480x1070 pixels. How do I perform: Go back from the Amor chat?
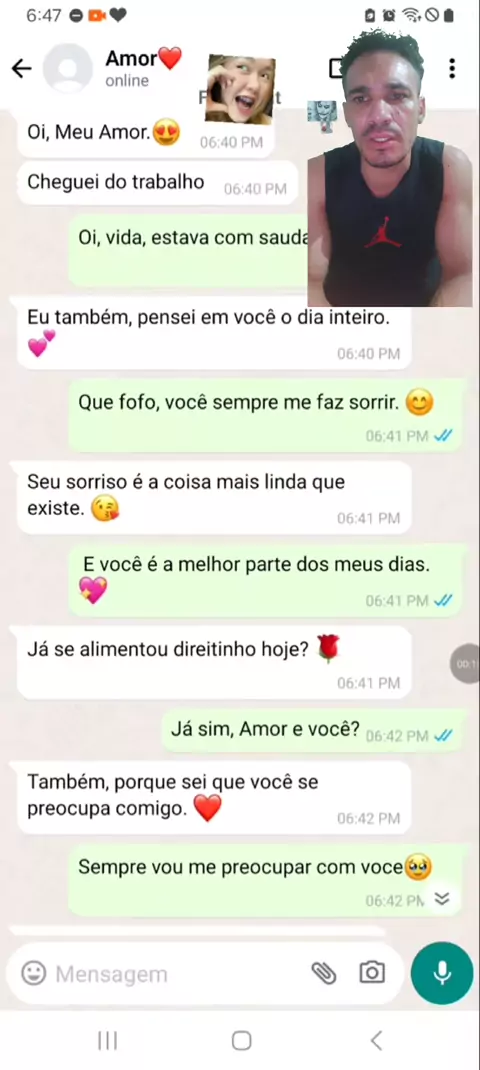click(22, 68)
